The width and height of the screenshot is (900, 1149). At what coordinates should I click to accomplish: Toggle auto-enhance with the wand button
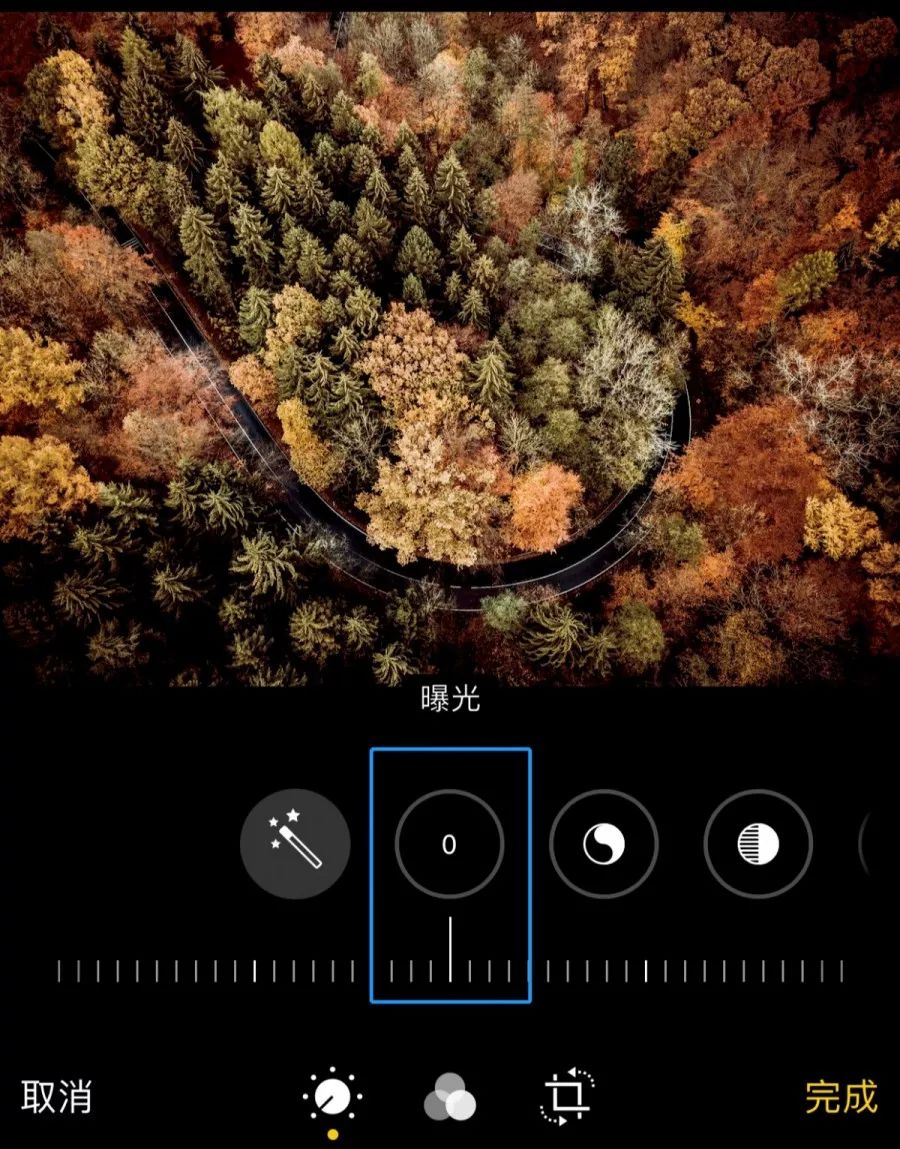(x=295, y=843)
